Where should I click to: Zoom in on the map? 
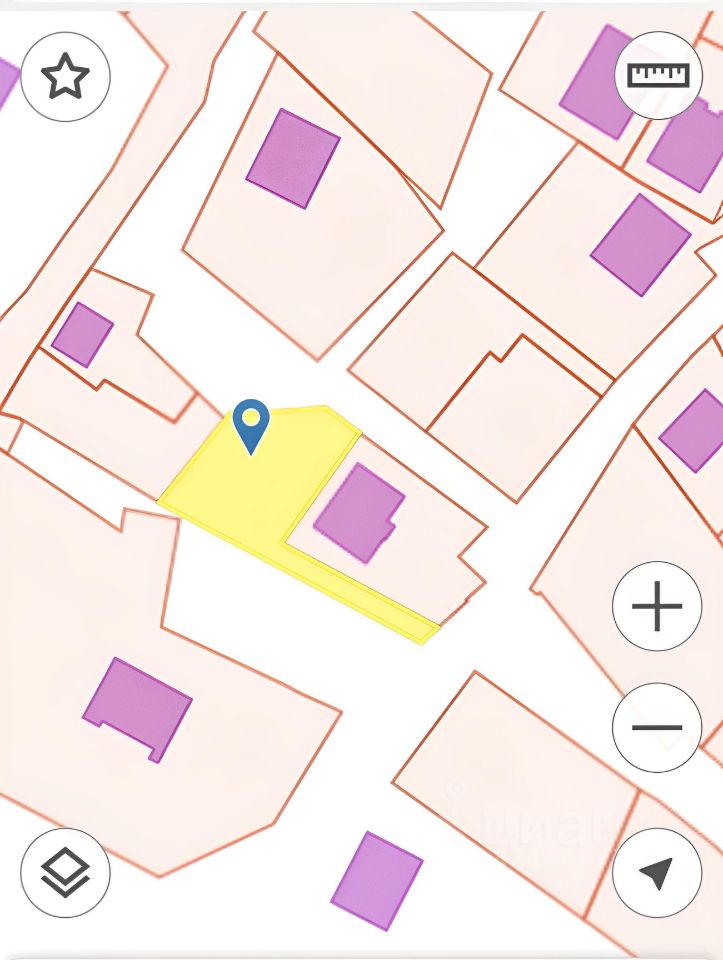(x=657, y=607)
